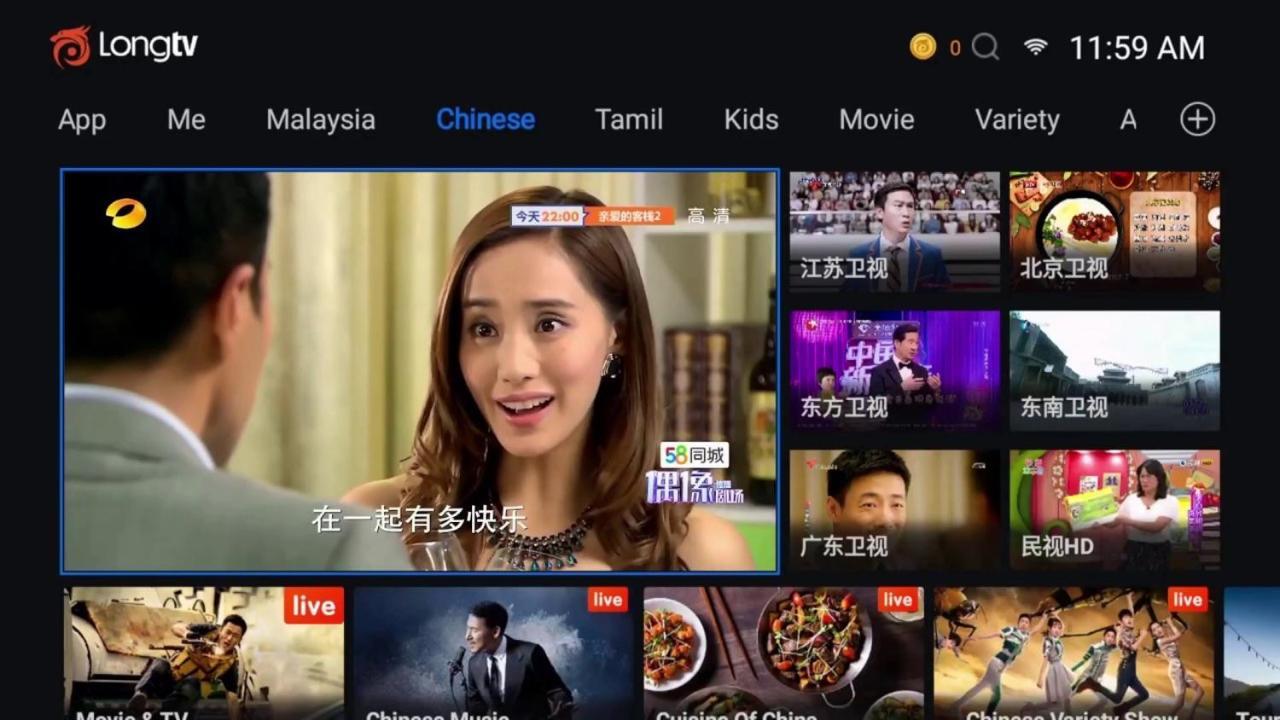This screenshot has width=1280, height=720.
Task: Open the Cuisine Of China live card
Action: [784, 652]
